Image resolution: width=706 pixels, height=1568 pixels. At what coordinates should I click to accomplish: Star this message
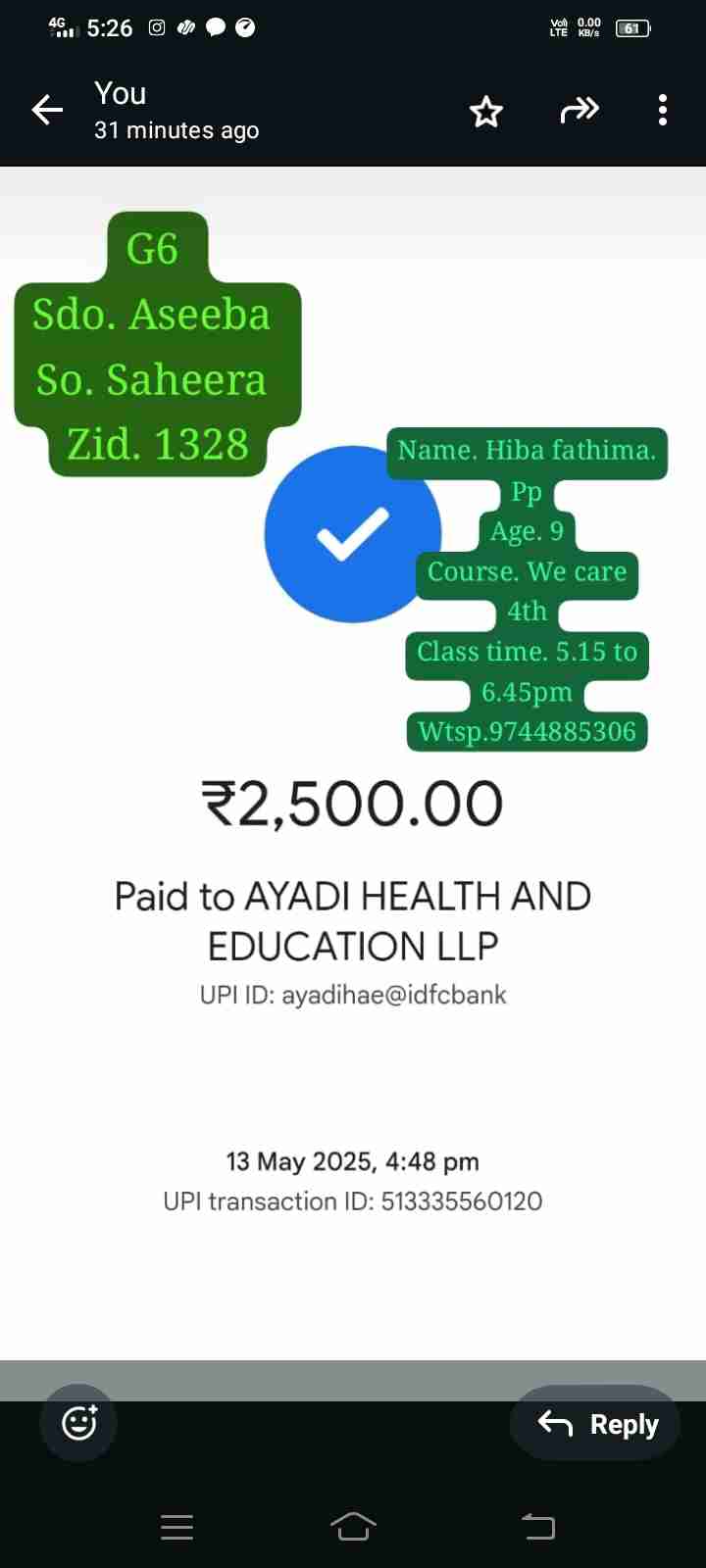click(x=486, y=111)
